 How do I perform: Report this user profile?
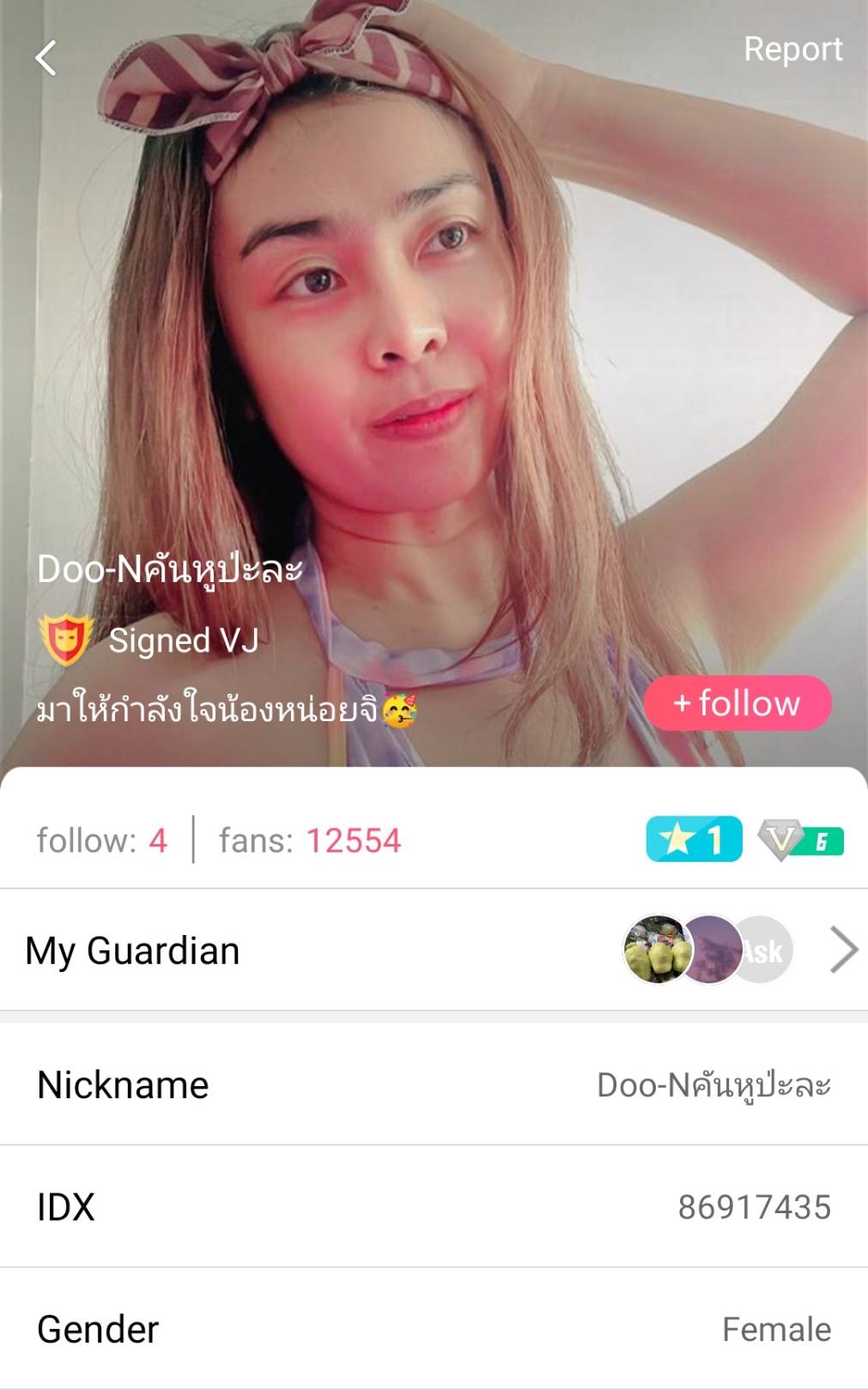792,50
